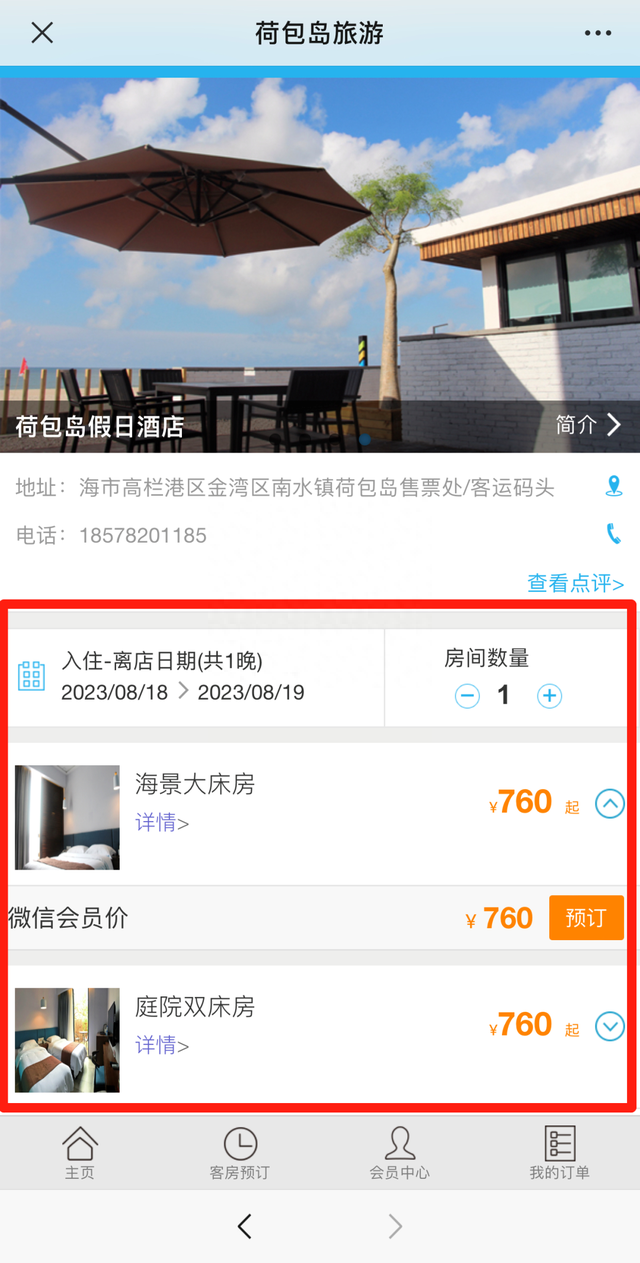The height and width of the screenshot is (1263, 640).
Task: Go to the 主页 tab
Action: pos(80,1152)
